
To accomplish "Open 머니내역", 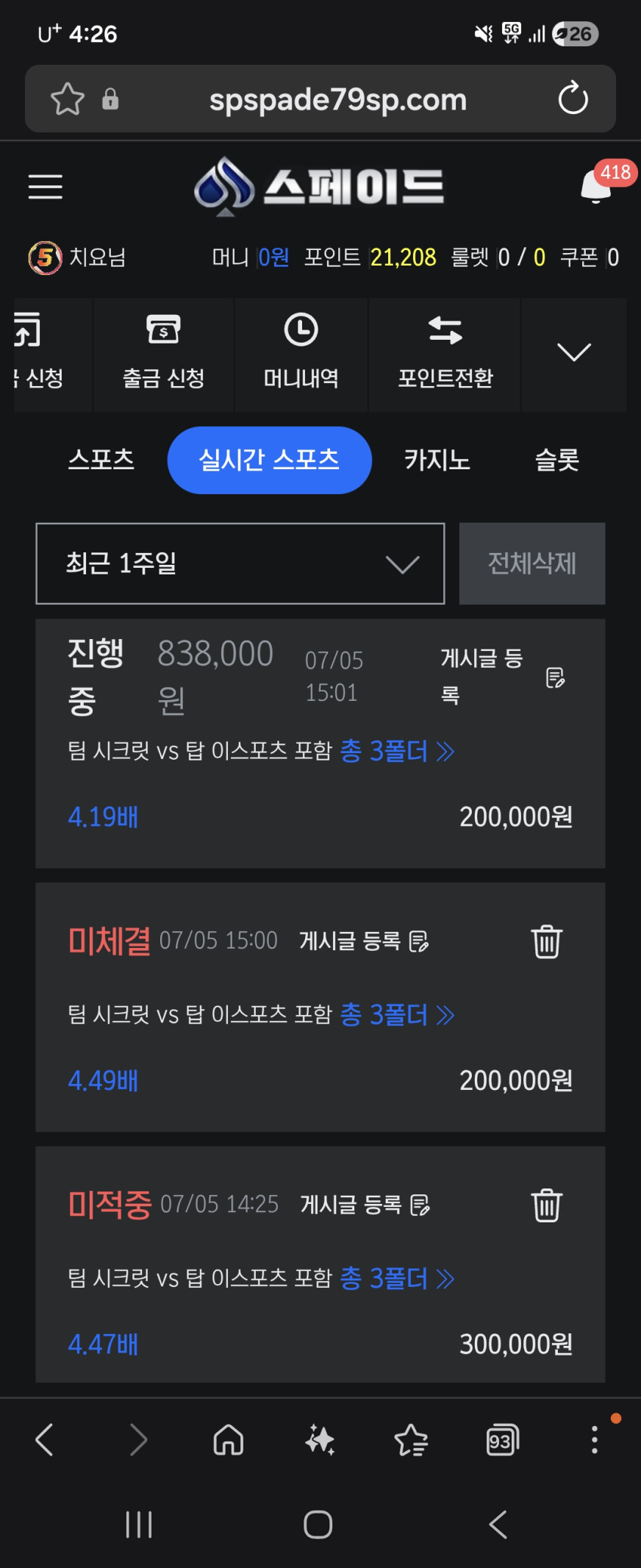I will tap(301, 355).
